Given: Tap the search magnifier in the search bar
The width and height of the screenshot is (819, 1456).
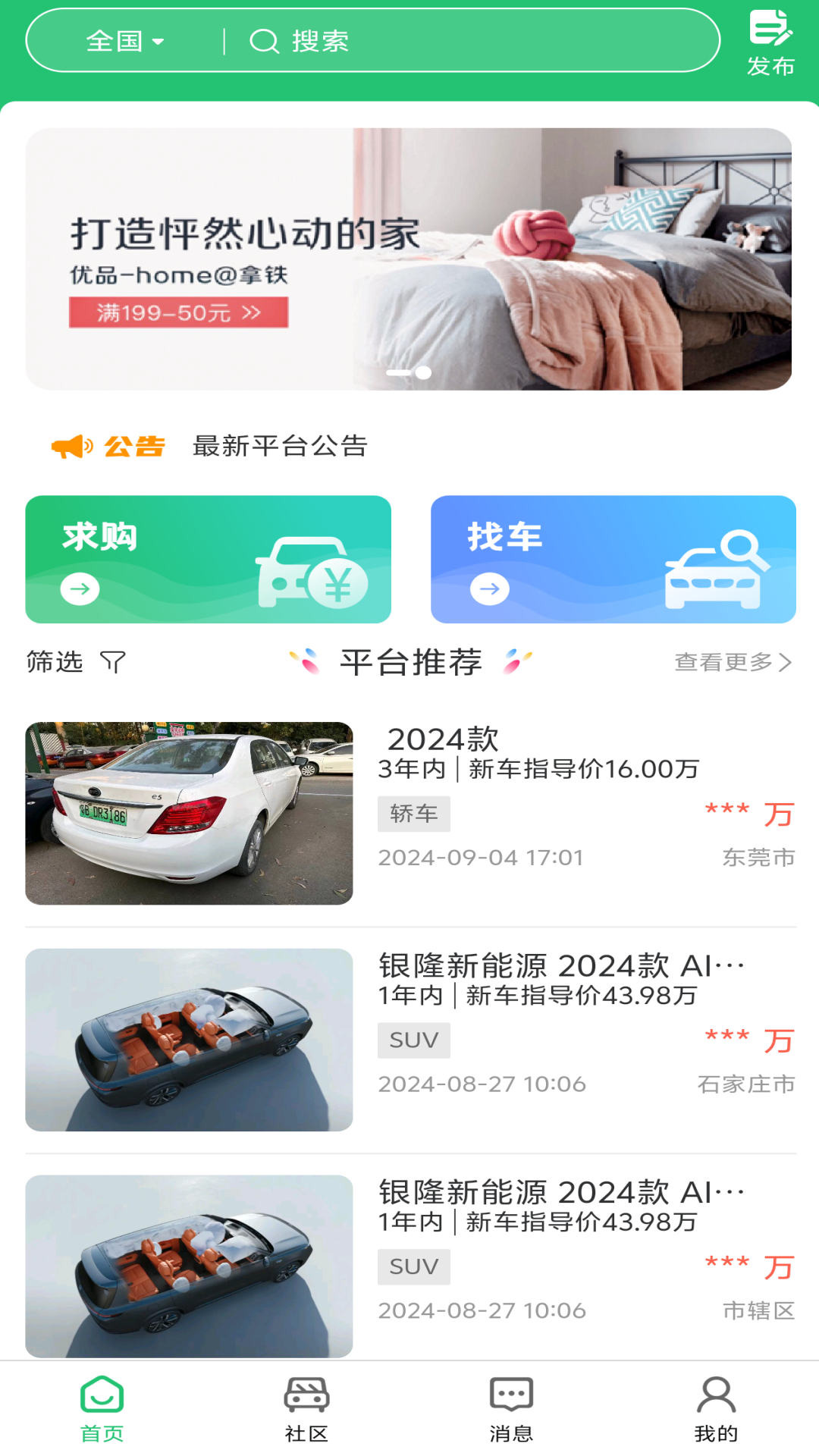Looking at the screenshot, I should point(263,42).
